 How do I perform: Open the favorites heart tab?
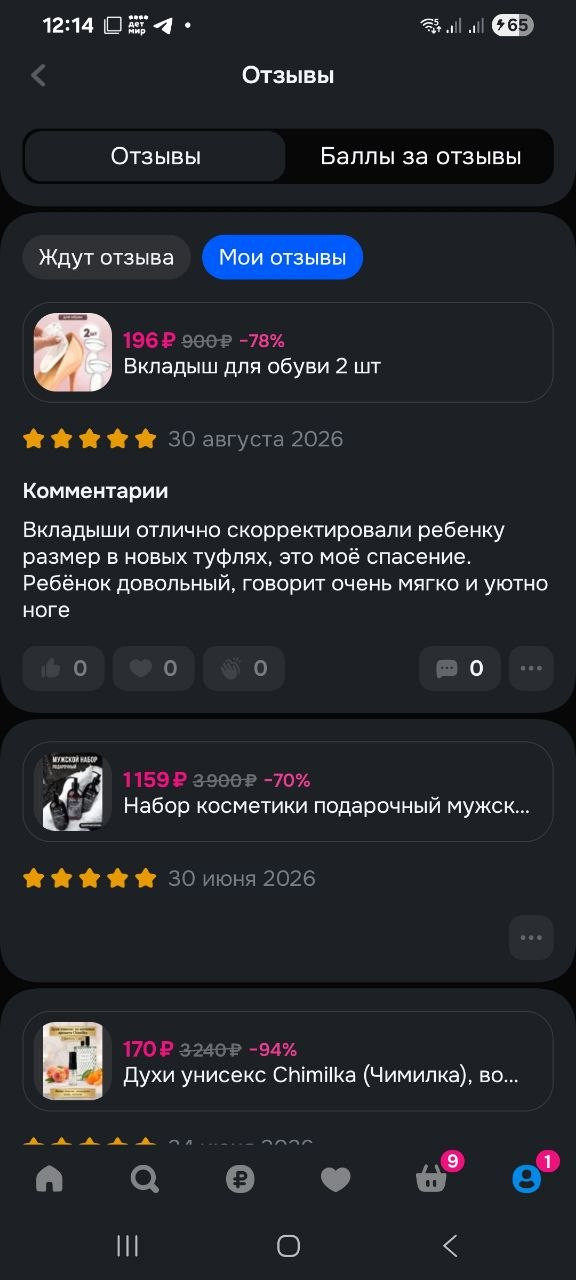tap(336, 1180)
